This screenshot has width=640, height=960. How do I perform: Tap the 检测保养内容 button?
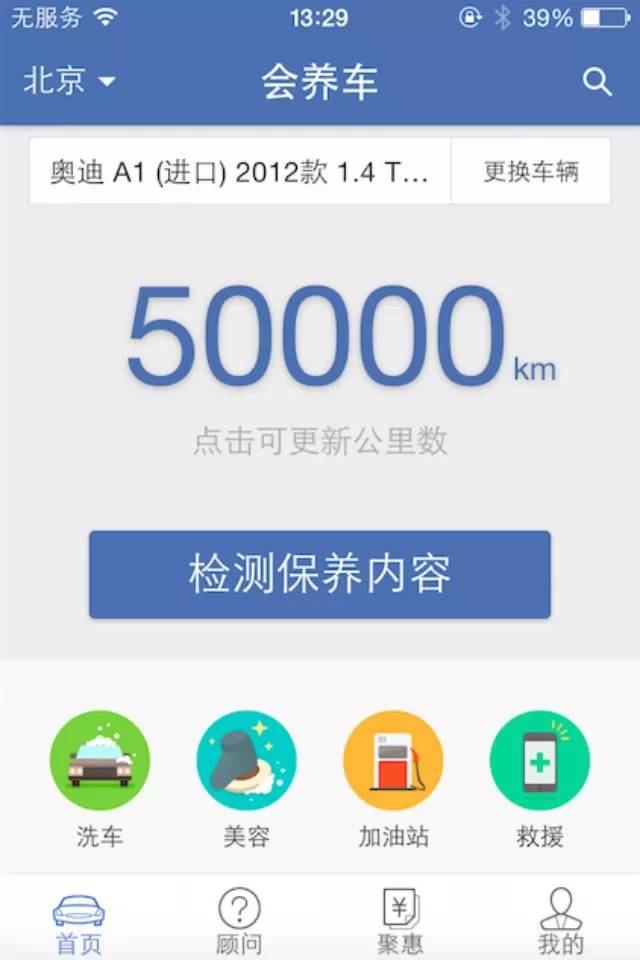point(320,574)
